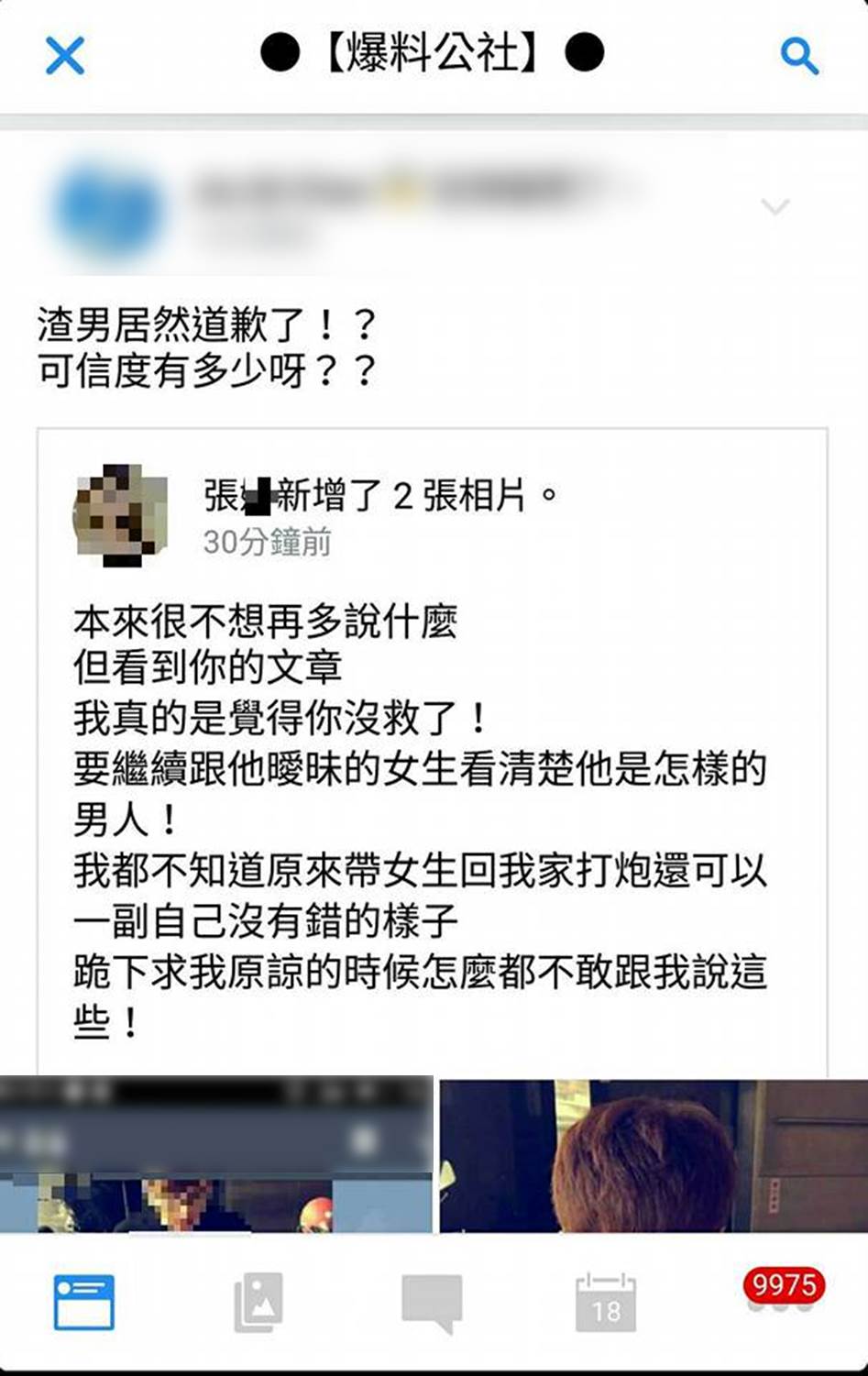This screenshot has height=1376, width=868.
Task: Switch to the photos tab
Action: coord(258,1301)
